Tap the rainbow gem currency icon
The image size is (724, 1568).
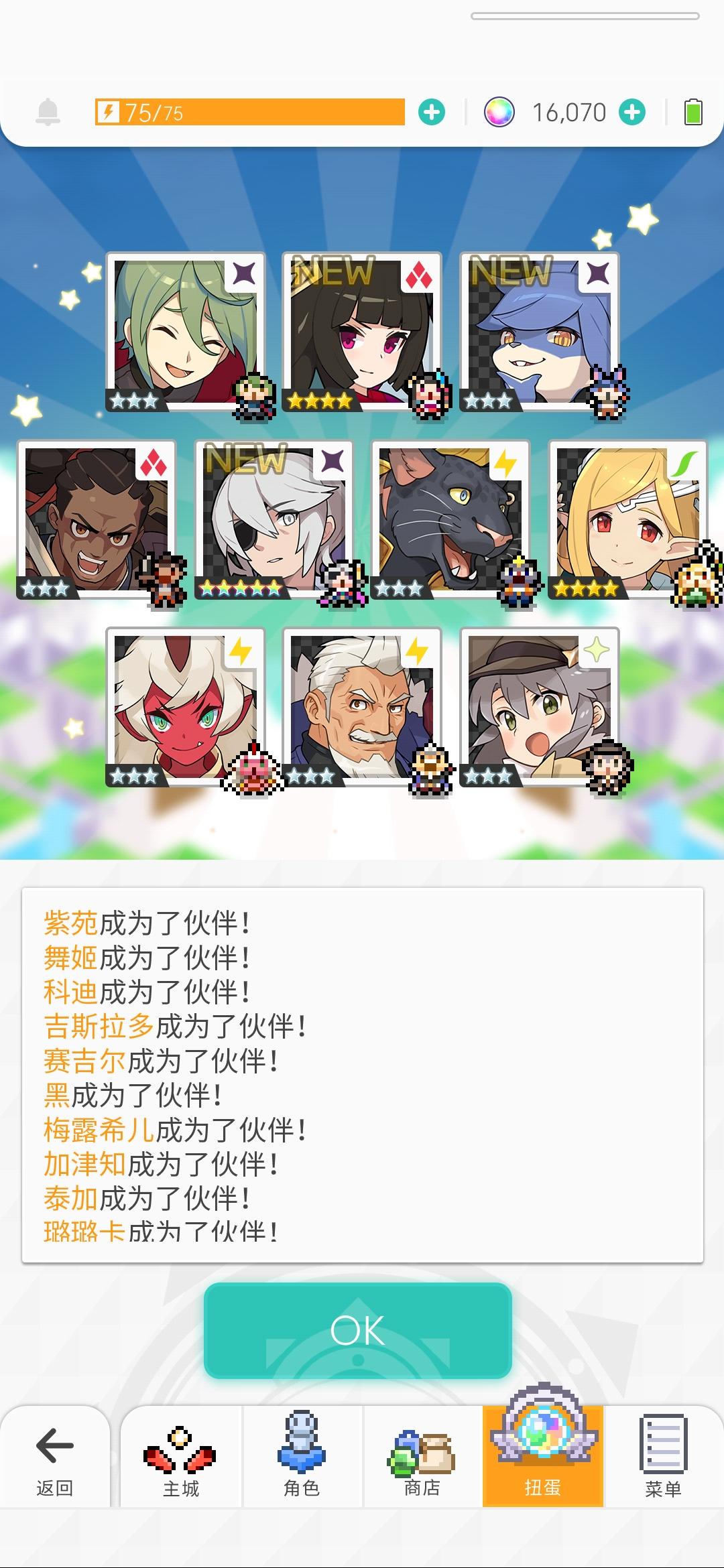tap(497, 113)
